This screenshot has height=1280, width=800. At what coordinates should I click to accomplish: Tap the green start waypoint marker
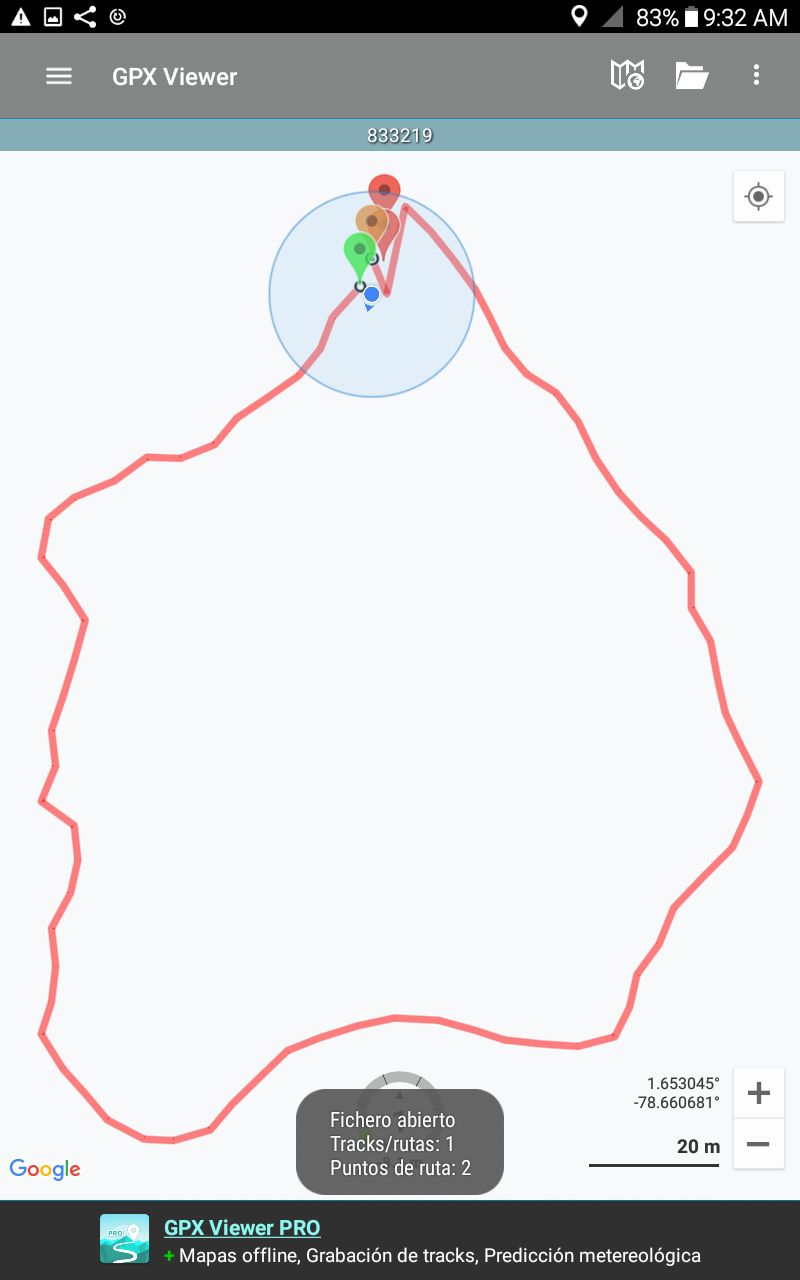coord(358,252)
